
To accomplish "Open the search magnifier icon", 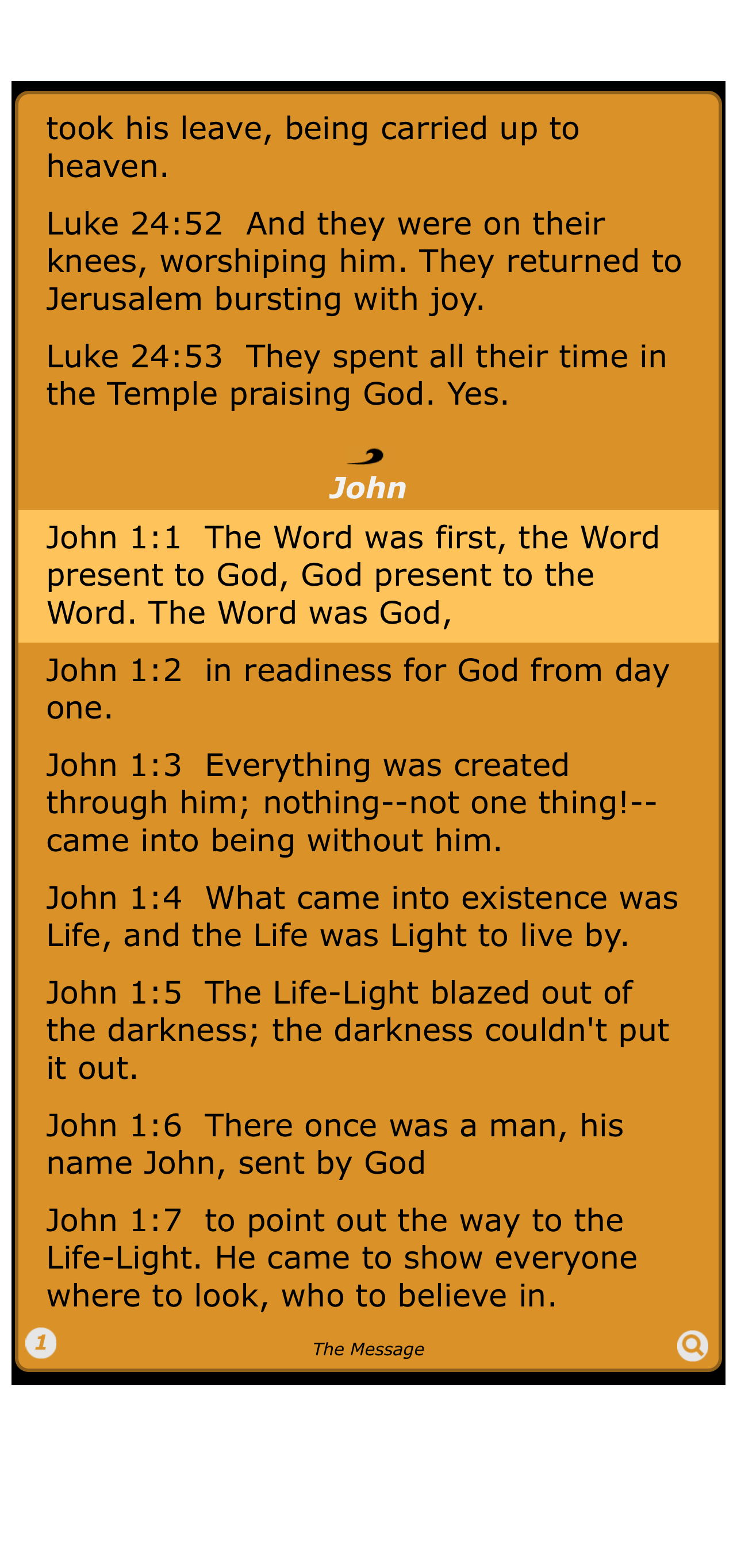I will pyautogui.click(x=692, y=1345).
